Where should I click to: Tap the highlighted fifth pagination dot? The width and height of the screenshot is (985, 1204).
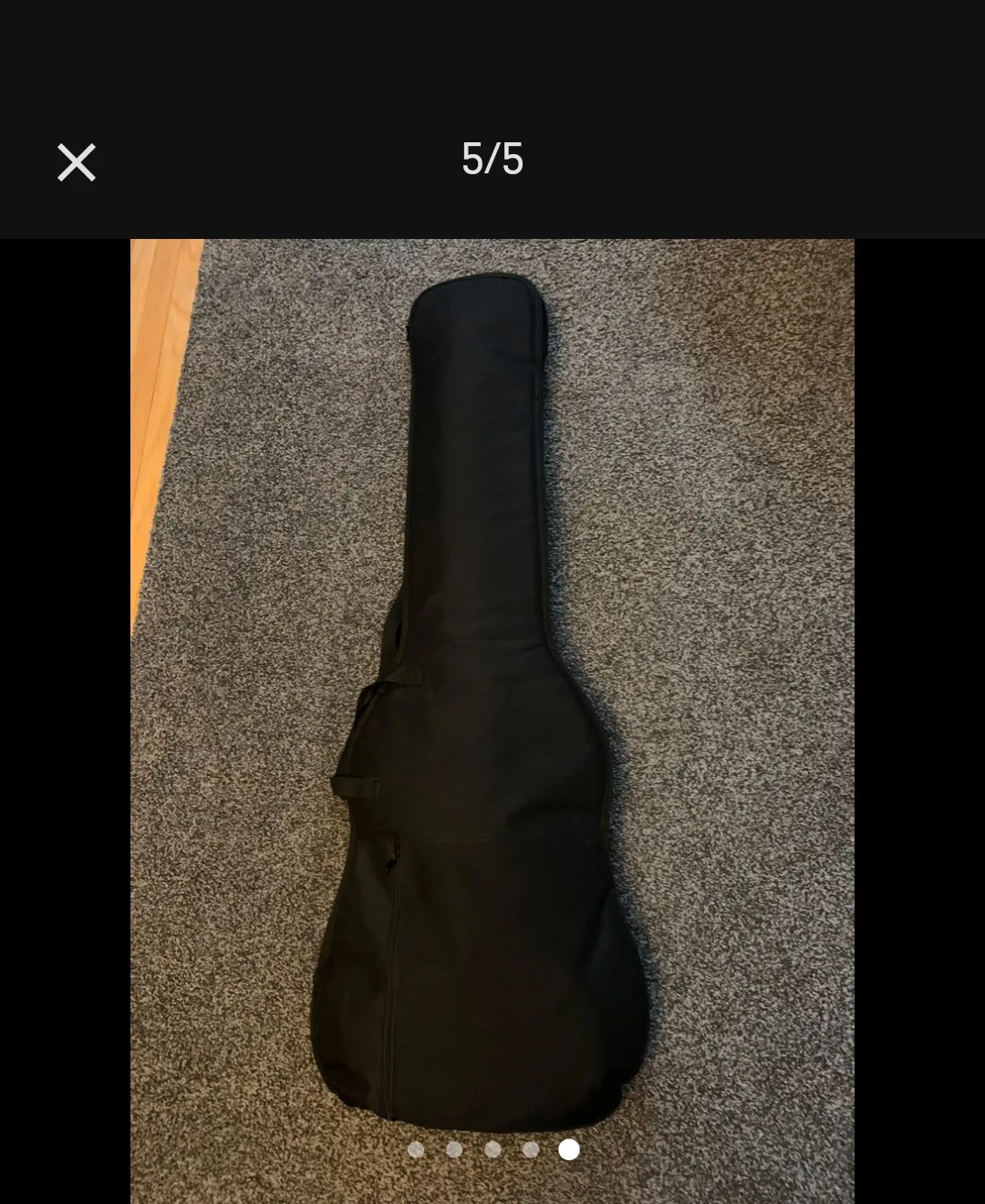[568, 1151]
